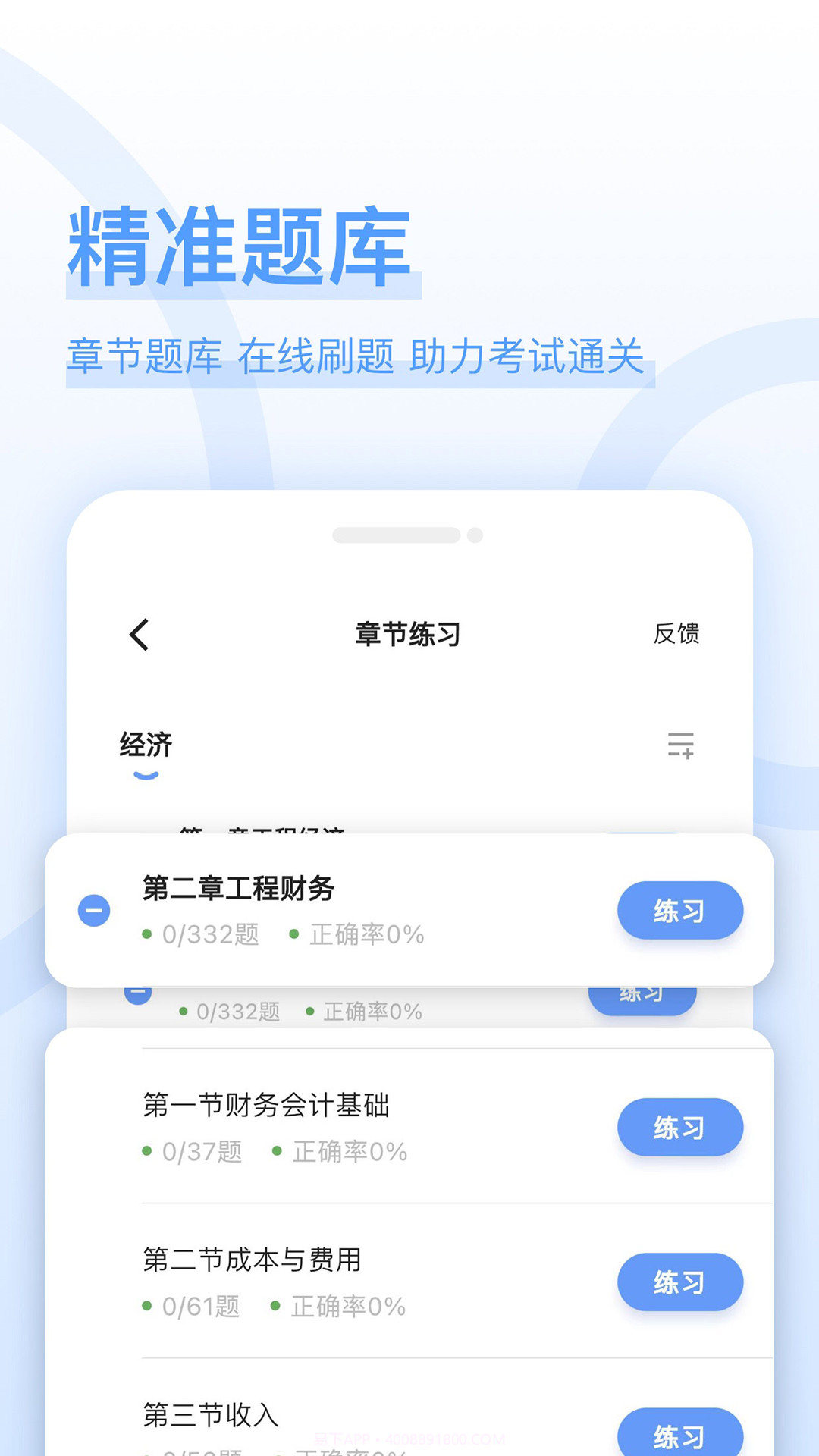Start 练习 for 第二章工程财务

coord(679,912)
